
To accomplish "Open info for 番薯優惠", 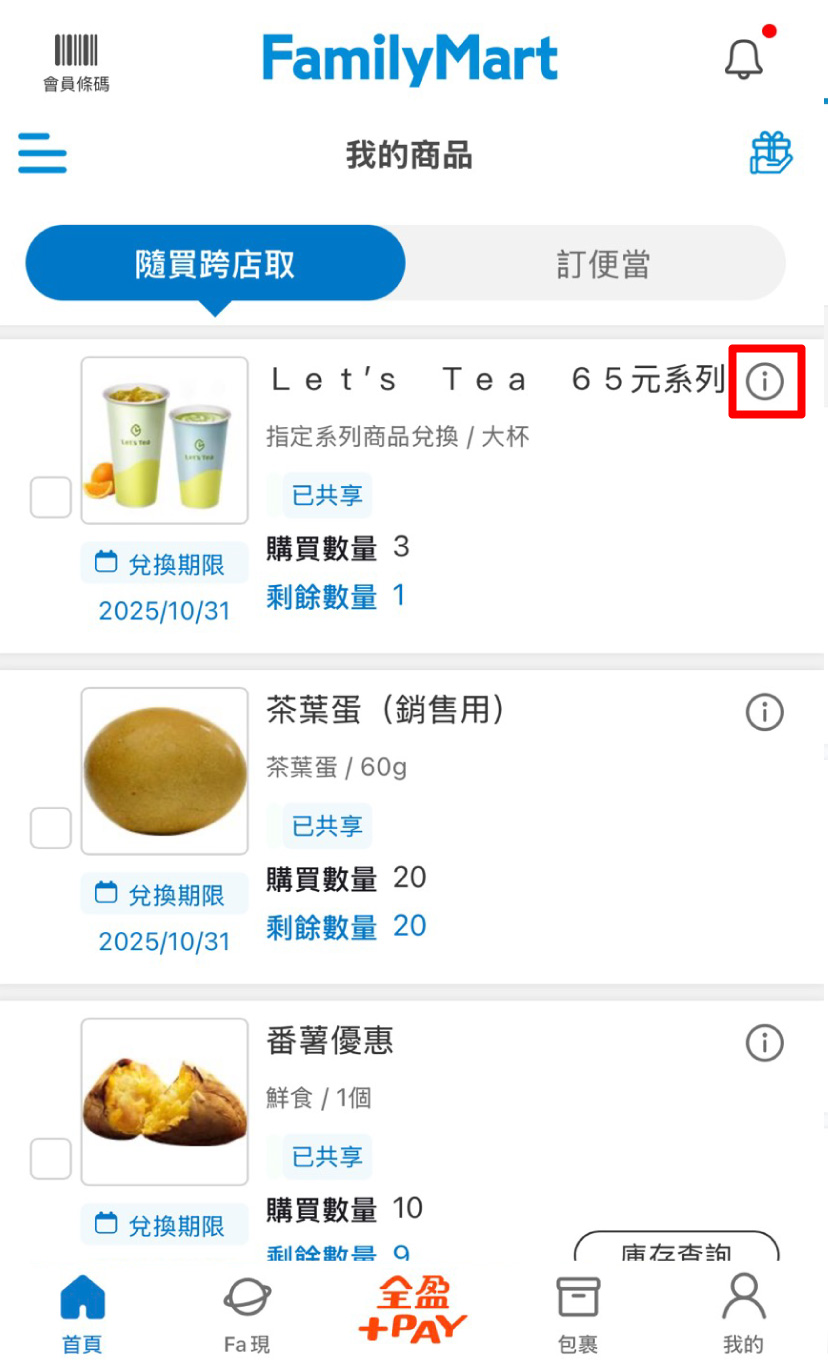I will point(765,1043).
